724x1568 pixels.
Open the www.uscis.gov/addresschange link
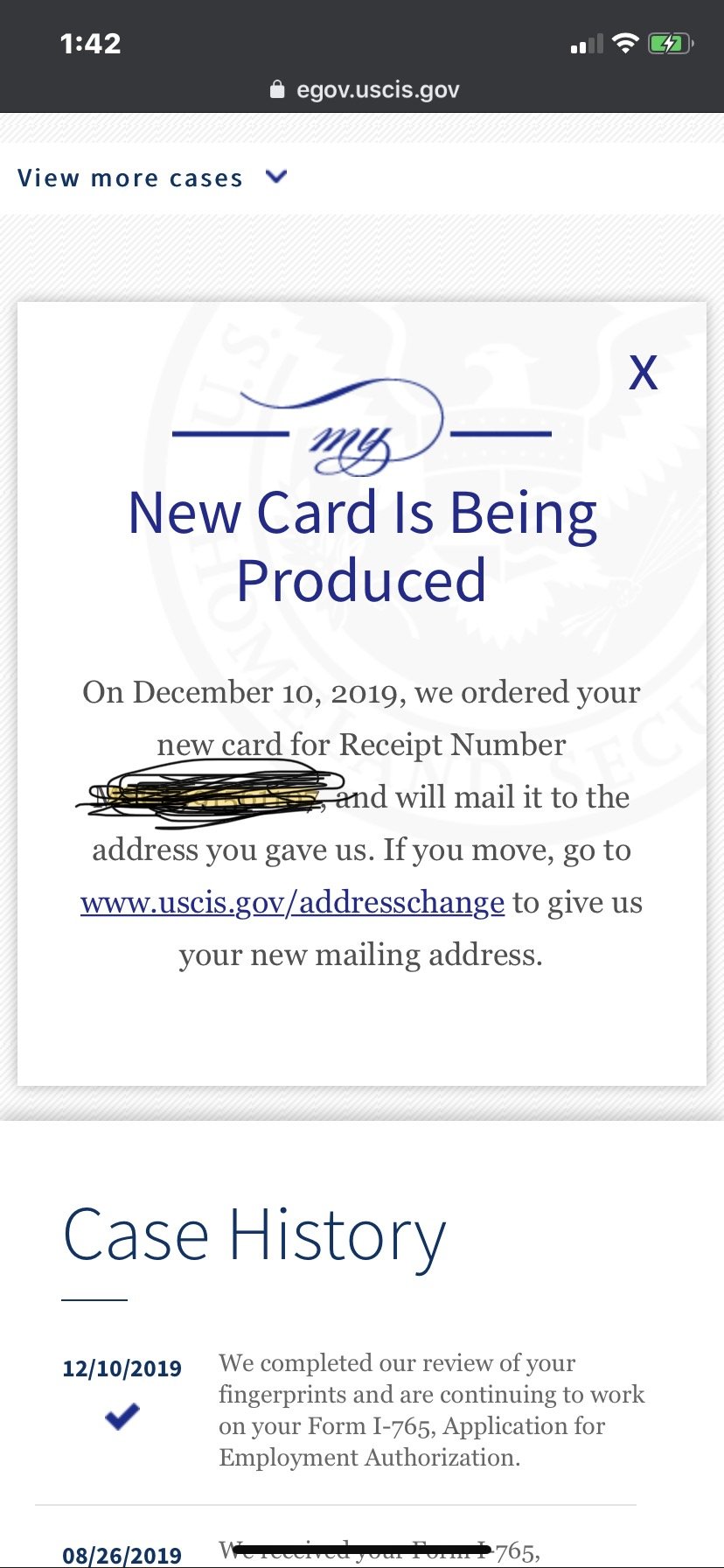(292, 902)
